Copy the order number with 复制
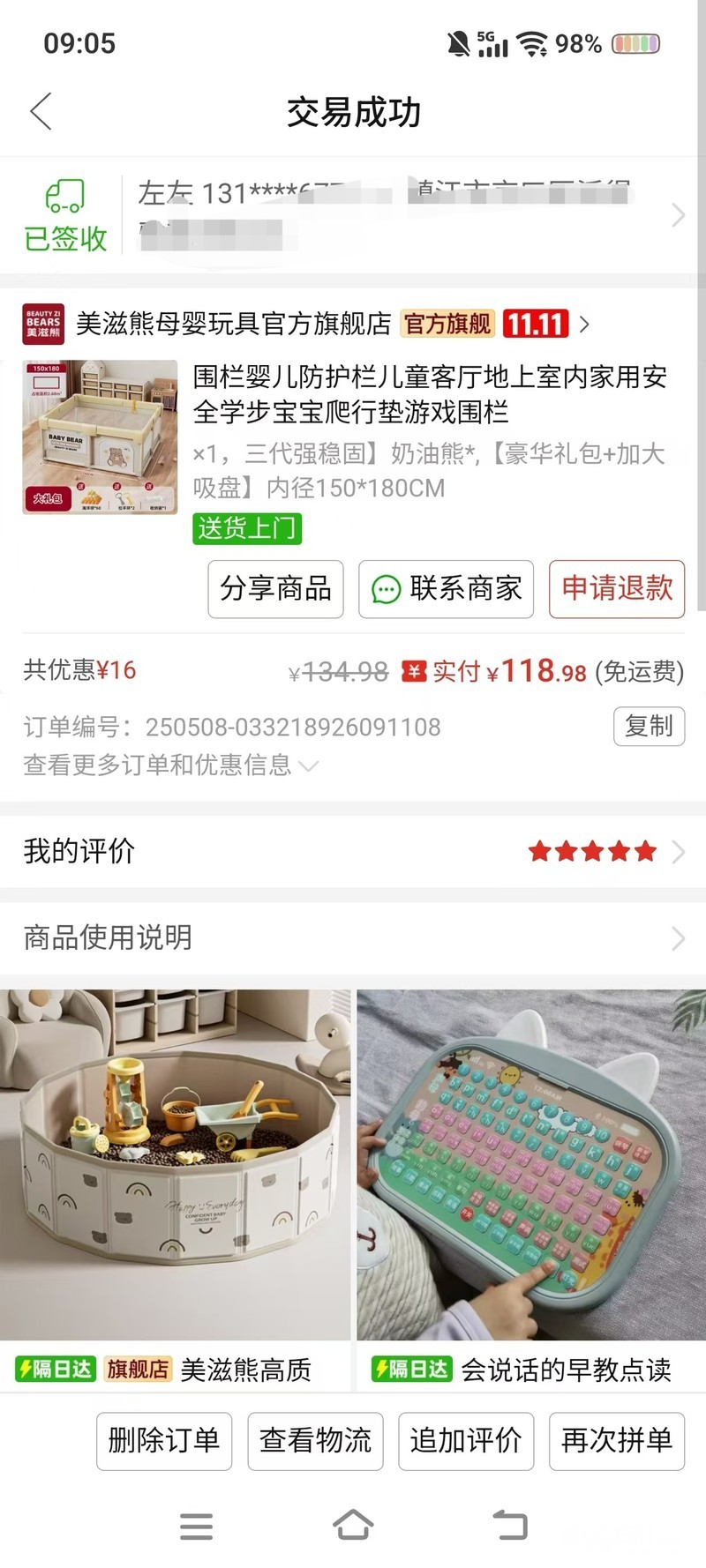706x1568 pixels. click(x=649, y=727)
